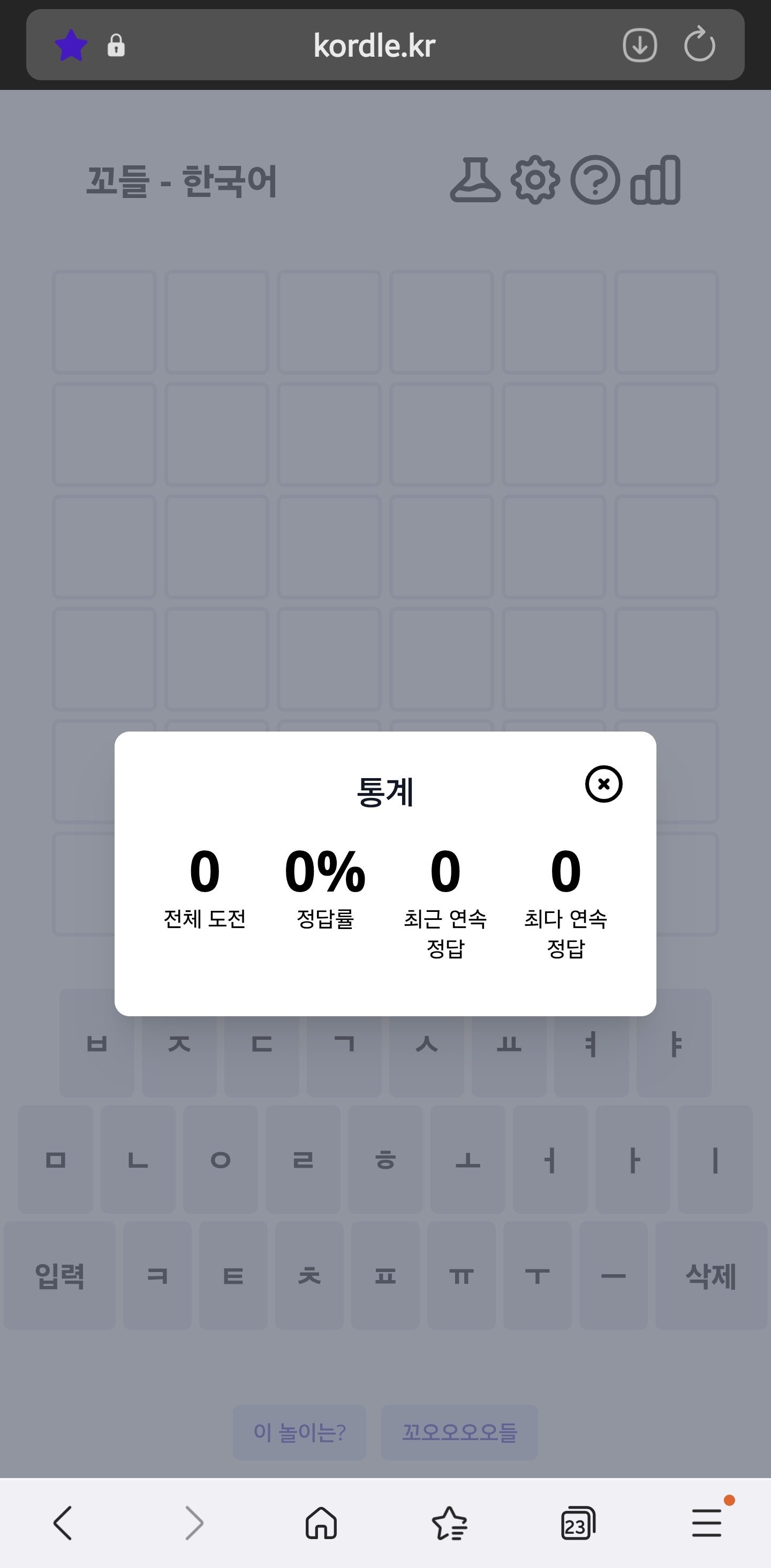Go back to the previous page
771x1568 pixels.
coord(63,1523)
